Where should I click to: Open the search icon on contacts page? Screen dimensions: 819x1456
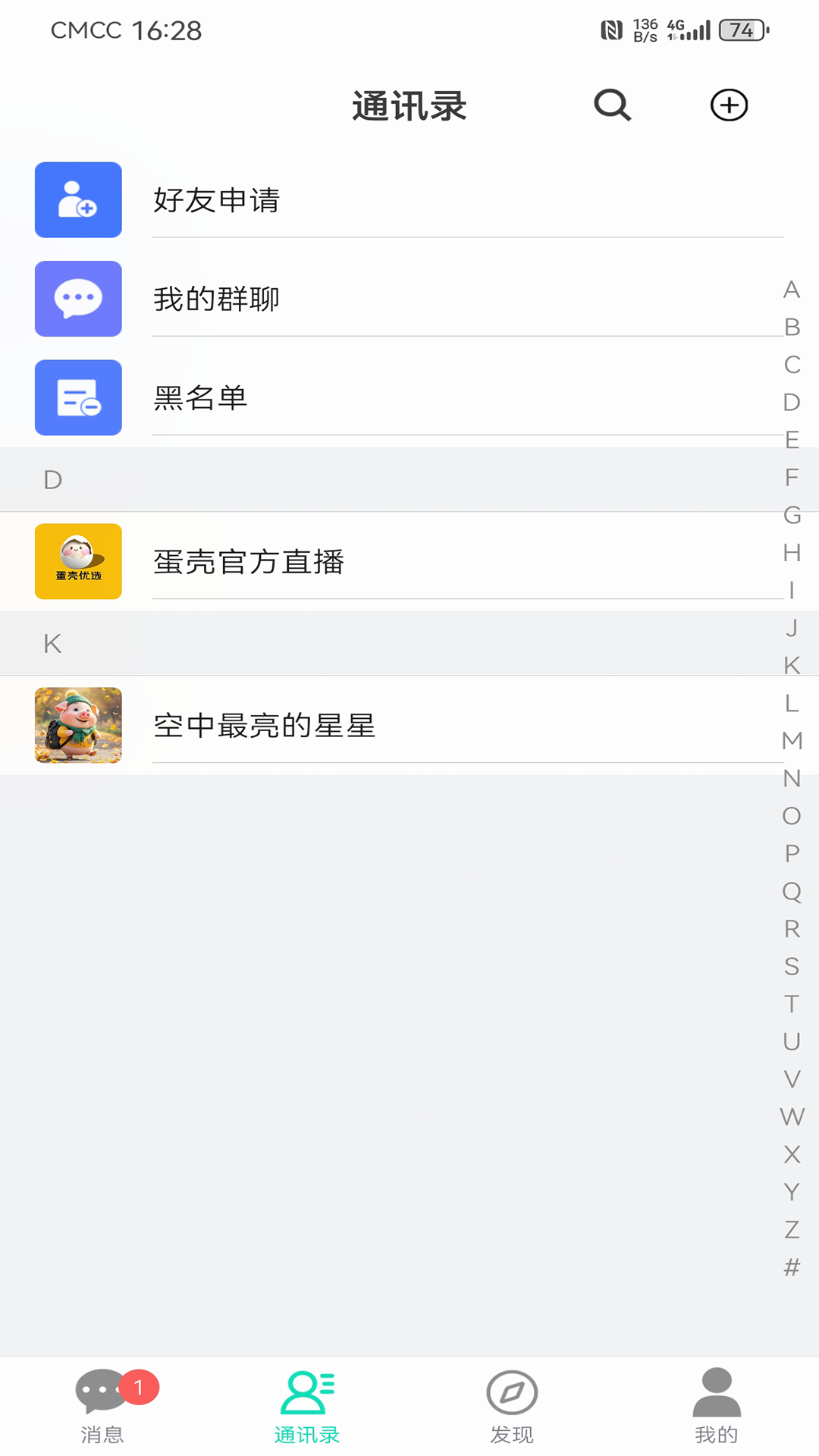[x=611, y=105]
